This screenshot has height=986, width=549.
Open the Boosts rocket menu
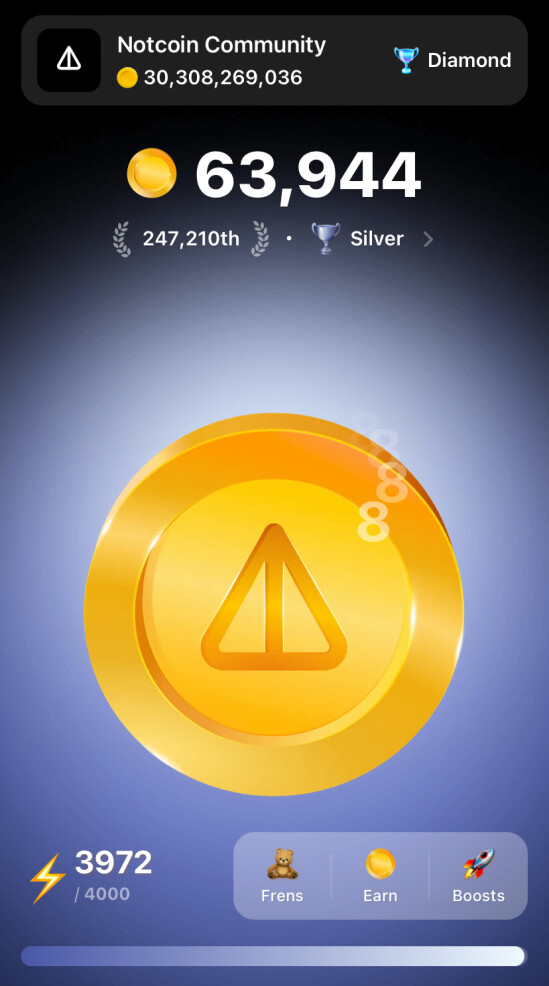click(479, 875)
